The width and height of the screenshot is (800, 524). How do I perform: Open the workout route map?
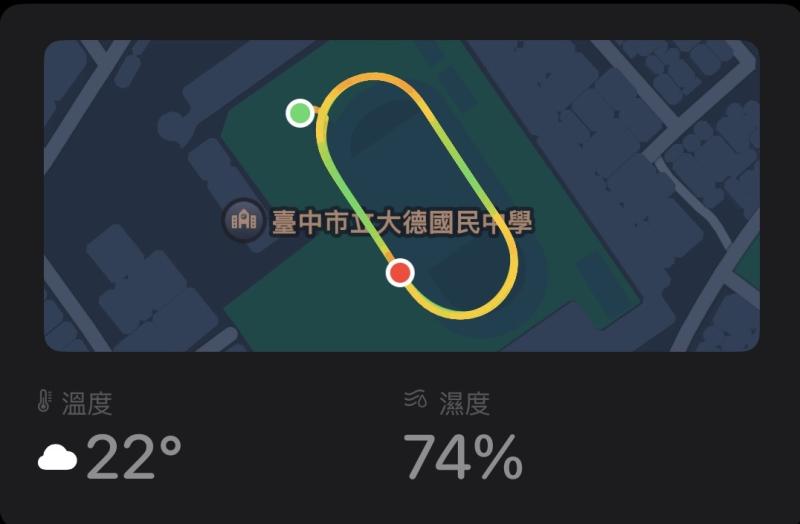tap(401, 195)
